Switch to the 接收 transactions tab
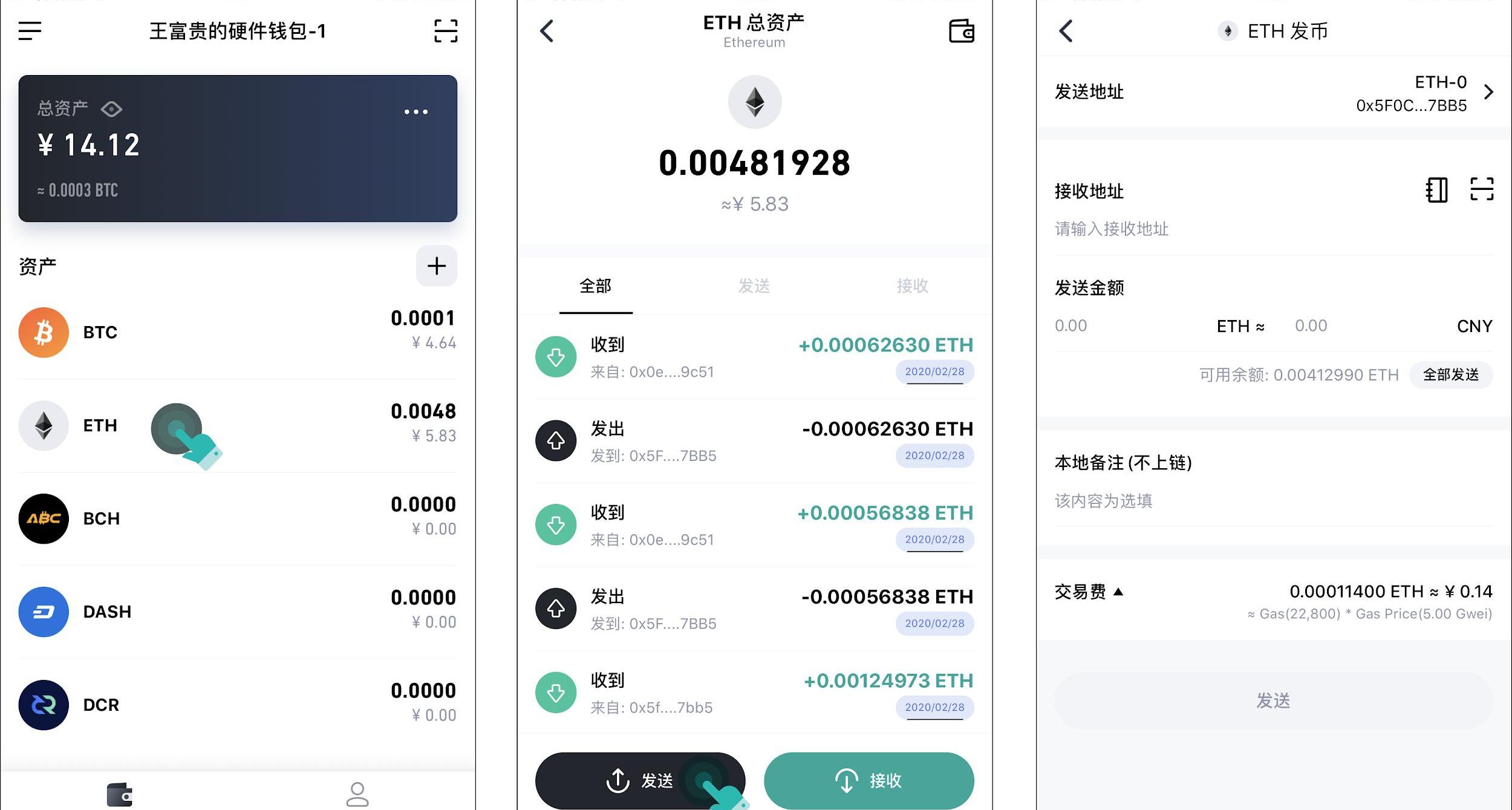Image resolution: width=1512 pixels, height=810 pixels. click(912, 286)
